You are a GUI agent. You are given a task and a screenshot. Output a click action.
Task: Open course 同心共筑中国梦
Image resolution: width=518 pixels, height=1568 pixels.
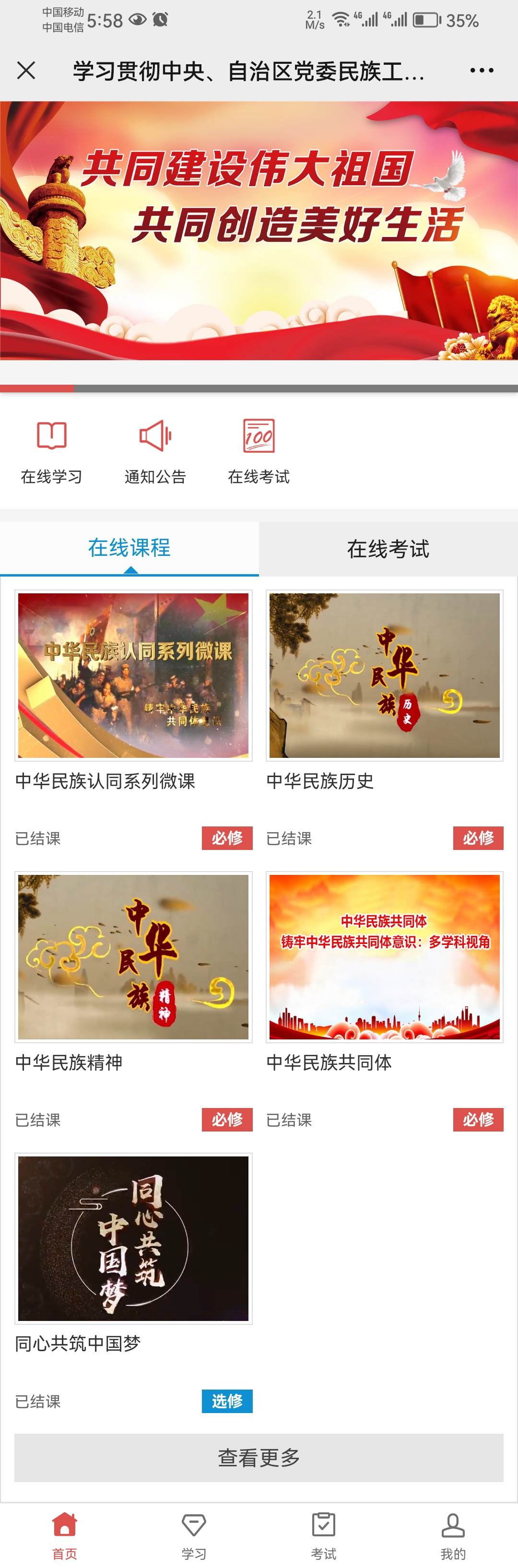[133, 1238]
